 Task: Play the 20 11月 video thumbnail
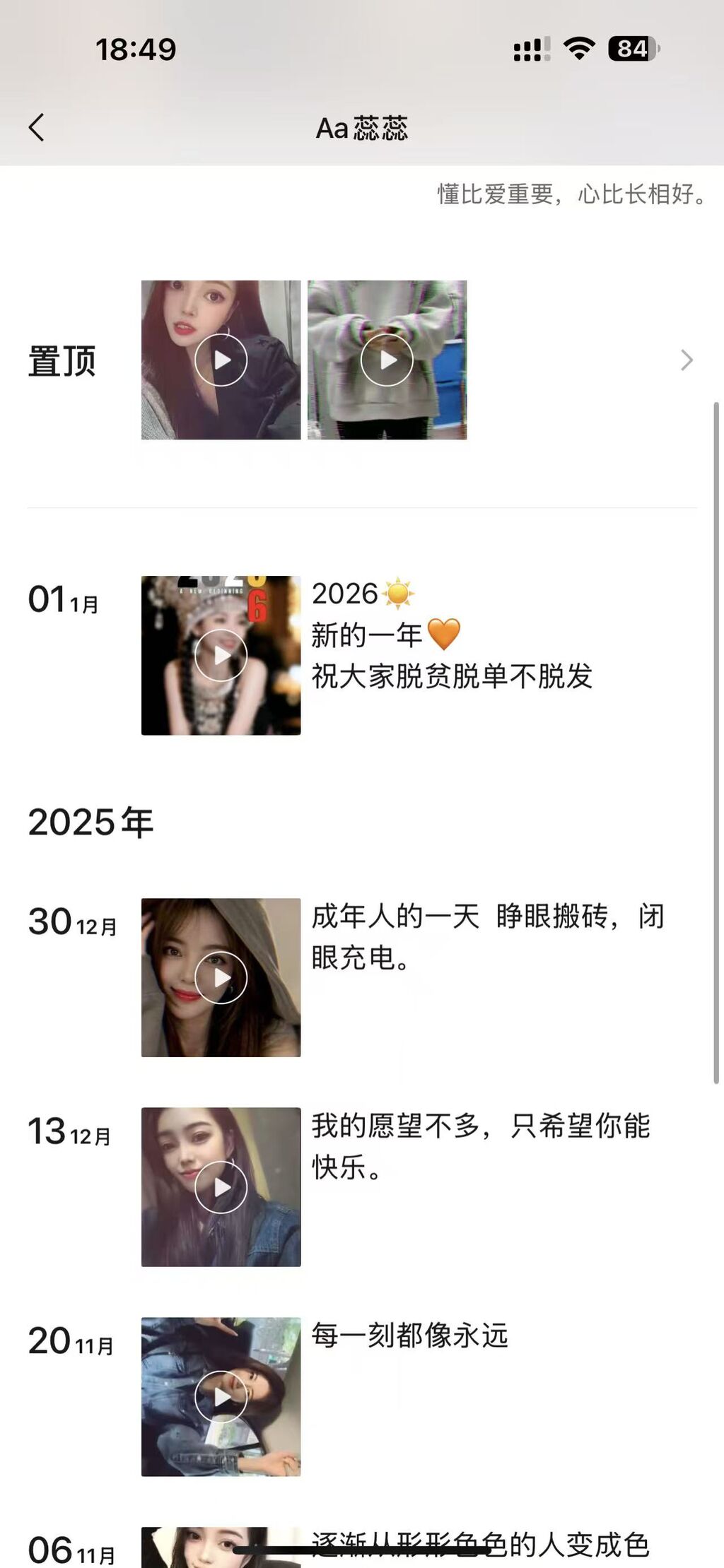tap(221, 1397)
